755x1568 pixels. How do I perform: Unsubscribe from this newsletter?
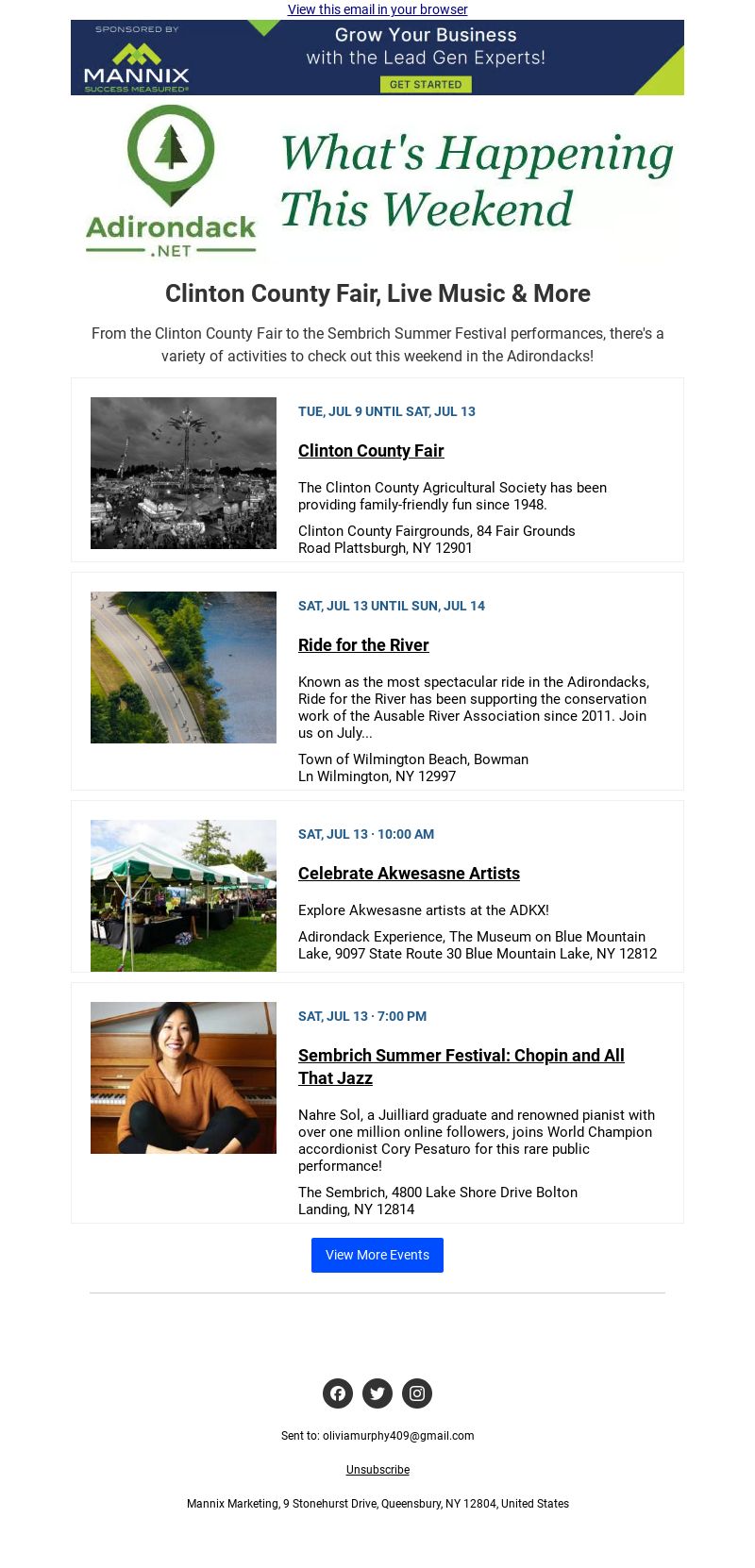tap(377, 1470)
